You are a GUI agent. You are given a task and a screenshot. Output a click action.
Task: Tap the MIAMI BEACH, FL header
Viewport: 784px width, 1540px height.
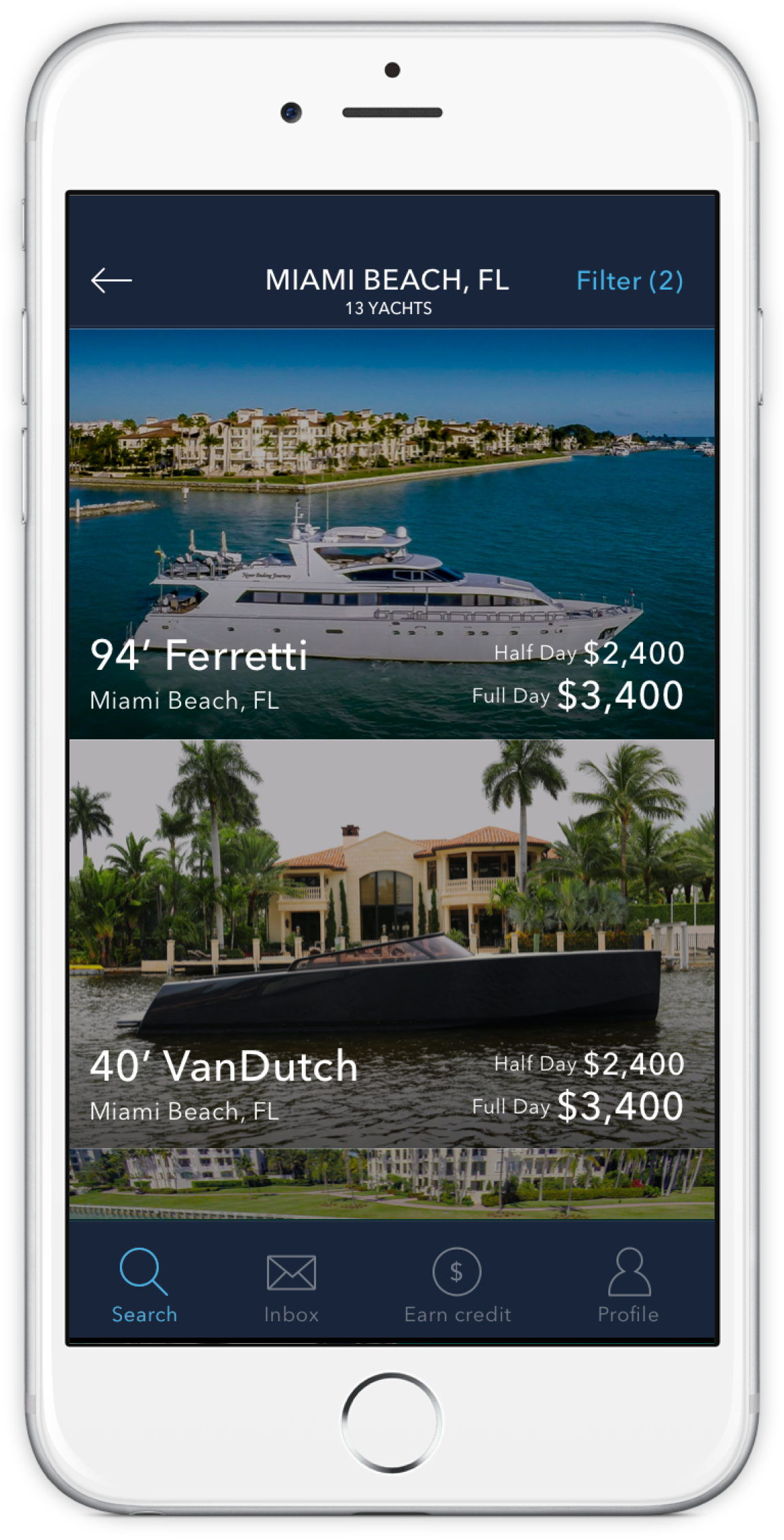pos(389,280)
